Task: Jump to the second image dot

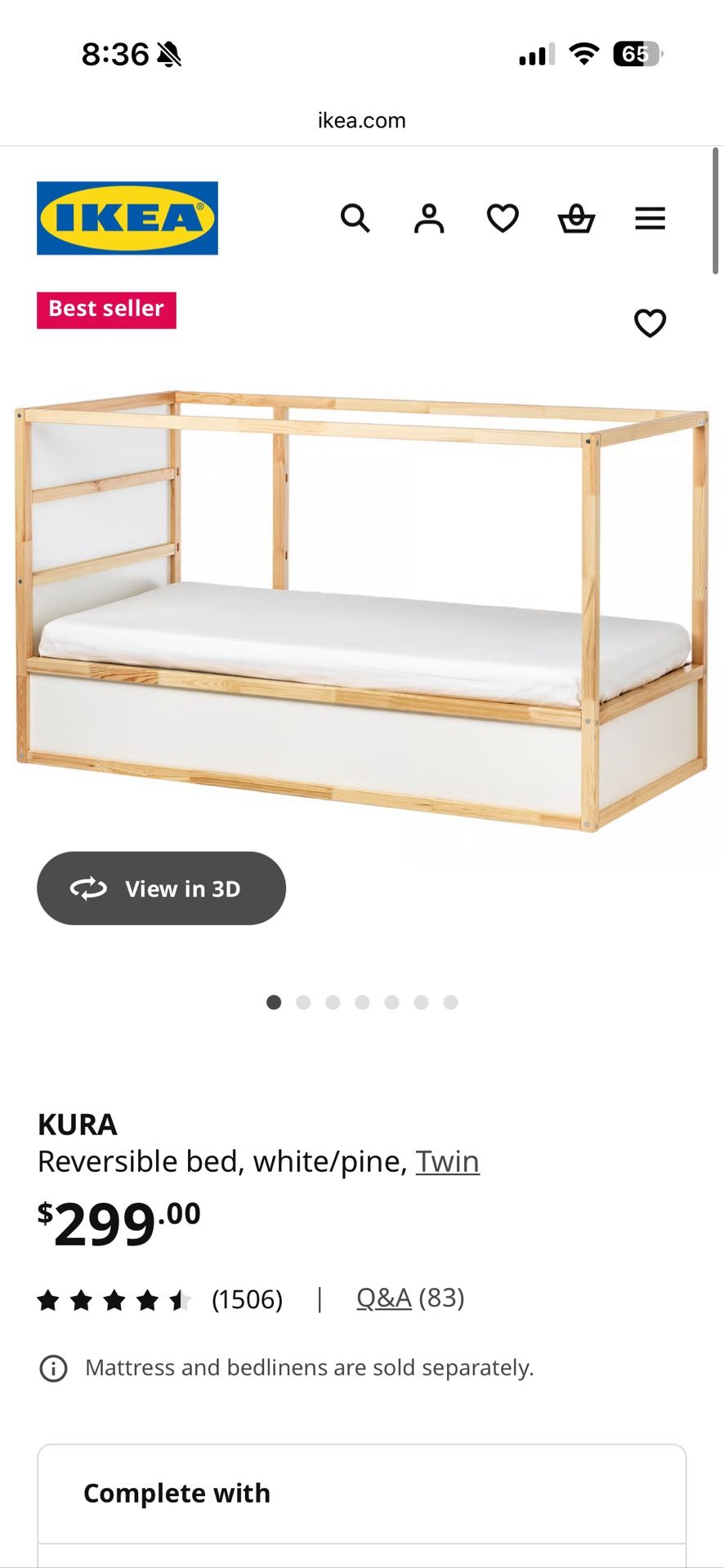Action: (303, 1002)
